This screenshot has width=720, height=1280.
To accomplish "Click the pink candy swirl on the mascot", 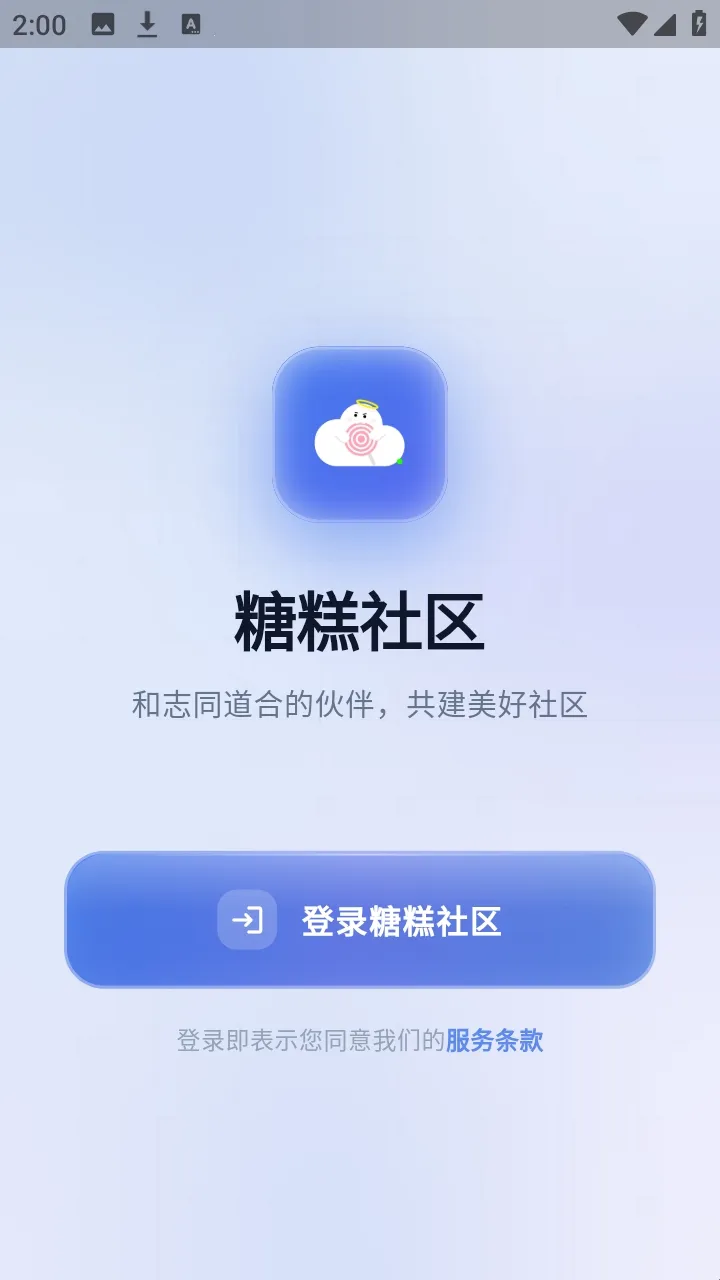I will point(361,438).
